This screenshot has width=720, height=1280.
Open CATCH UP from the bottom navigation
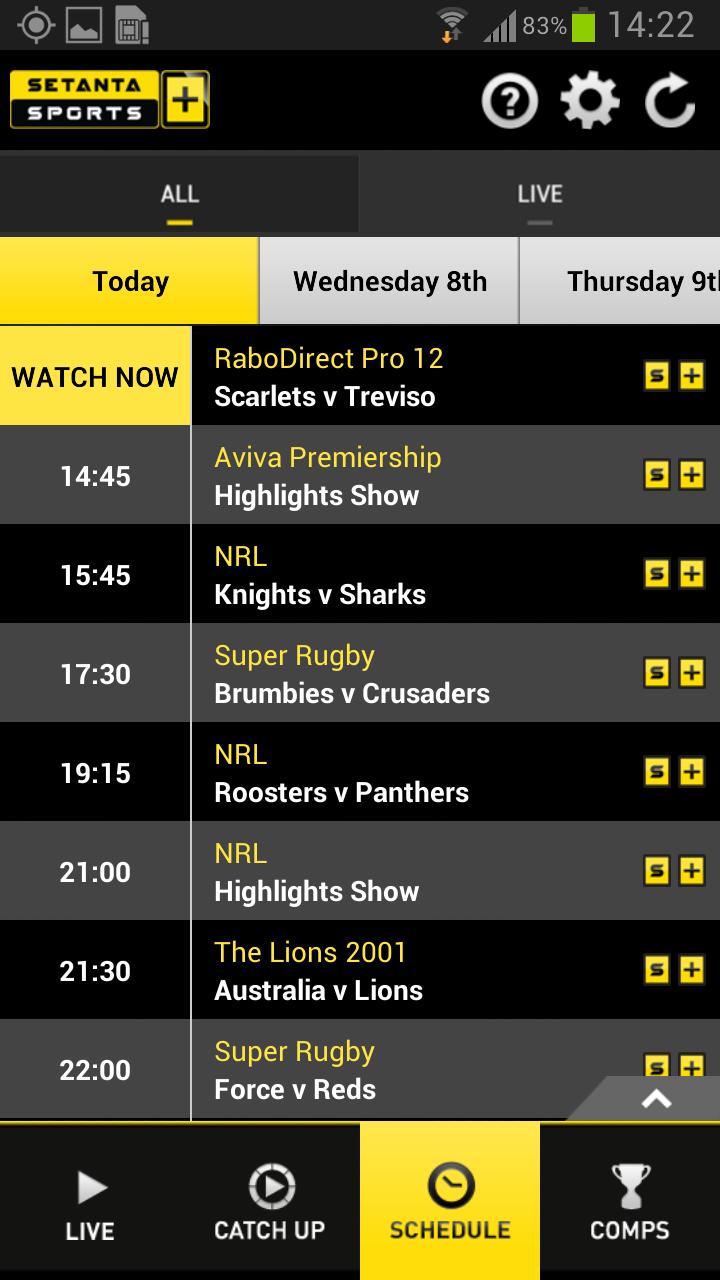click(x=269, y=1197)
